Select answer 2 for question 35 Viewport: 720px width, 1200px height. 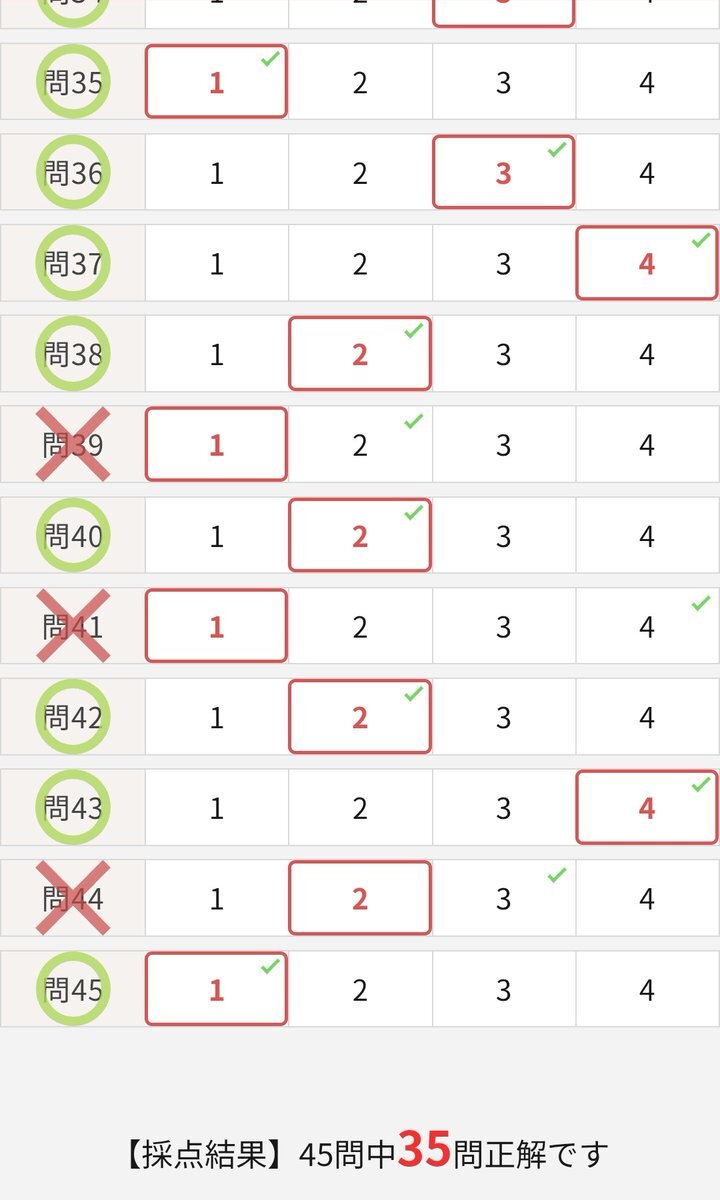point(360,82)
